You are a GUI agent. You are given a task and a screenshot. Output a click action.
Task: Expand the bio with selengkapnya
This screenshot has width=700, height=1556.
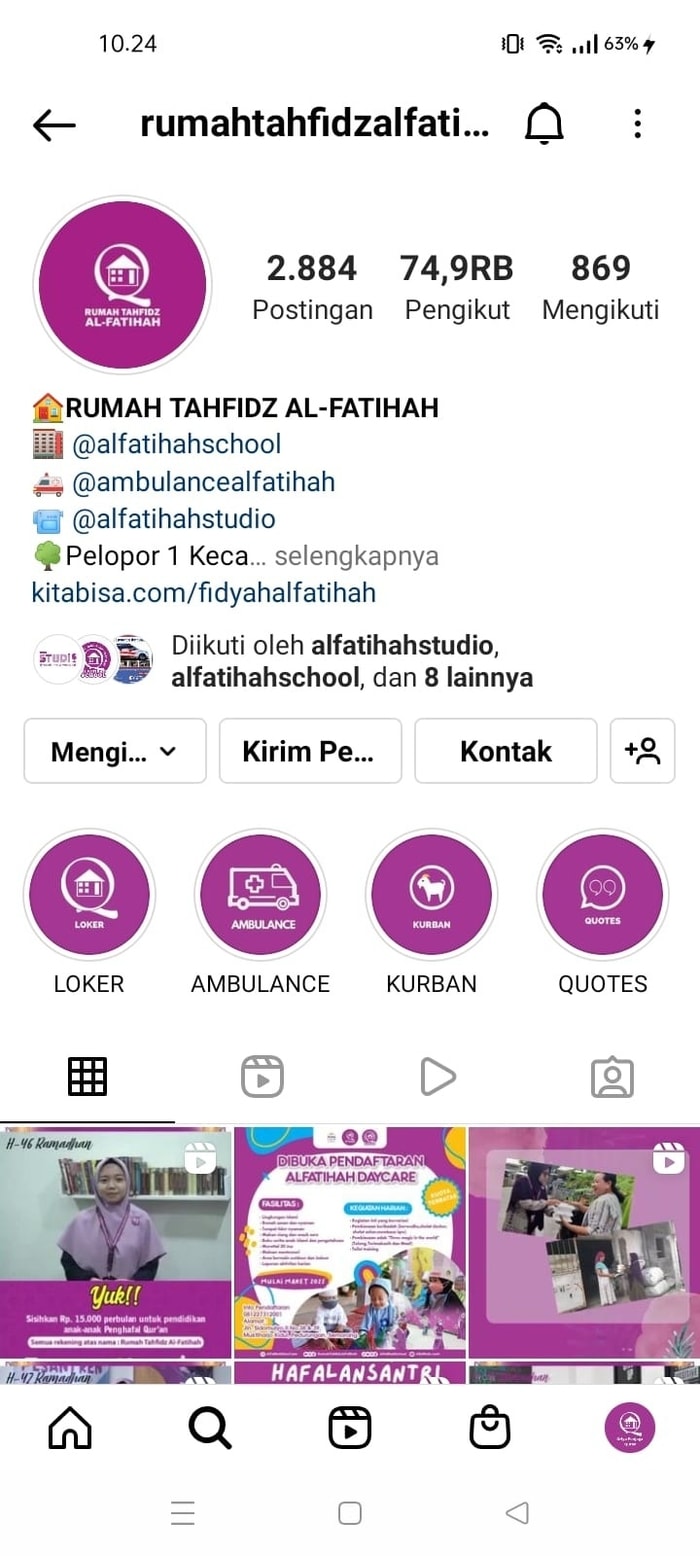356,556
